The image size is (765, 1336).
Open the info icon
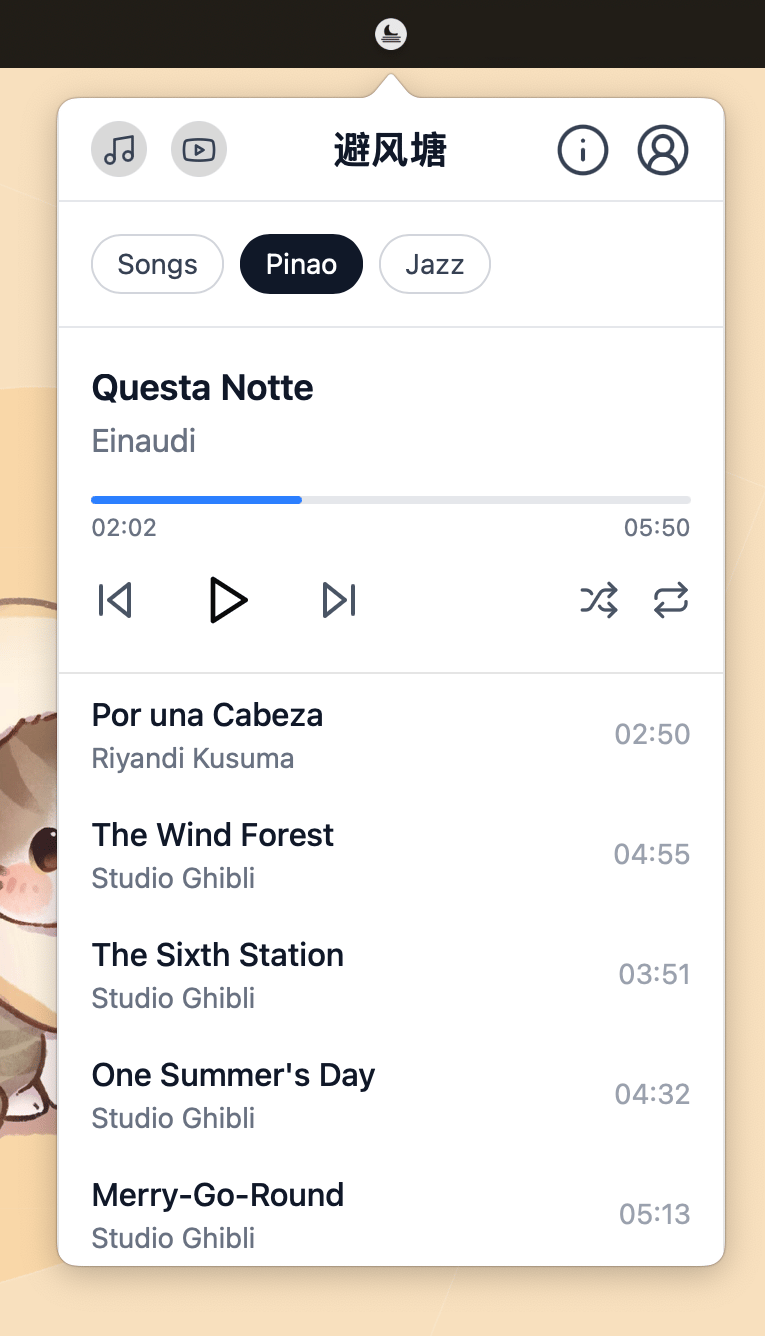(583, 150)
